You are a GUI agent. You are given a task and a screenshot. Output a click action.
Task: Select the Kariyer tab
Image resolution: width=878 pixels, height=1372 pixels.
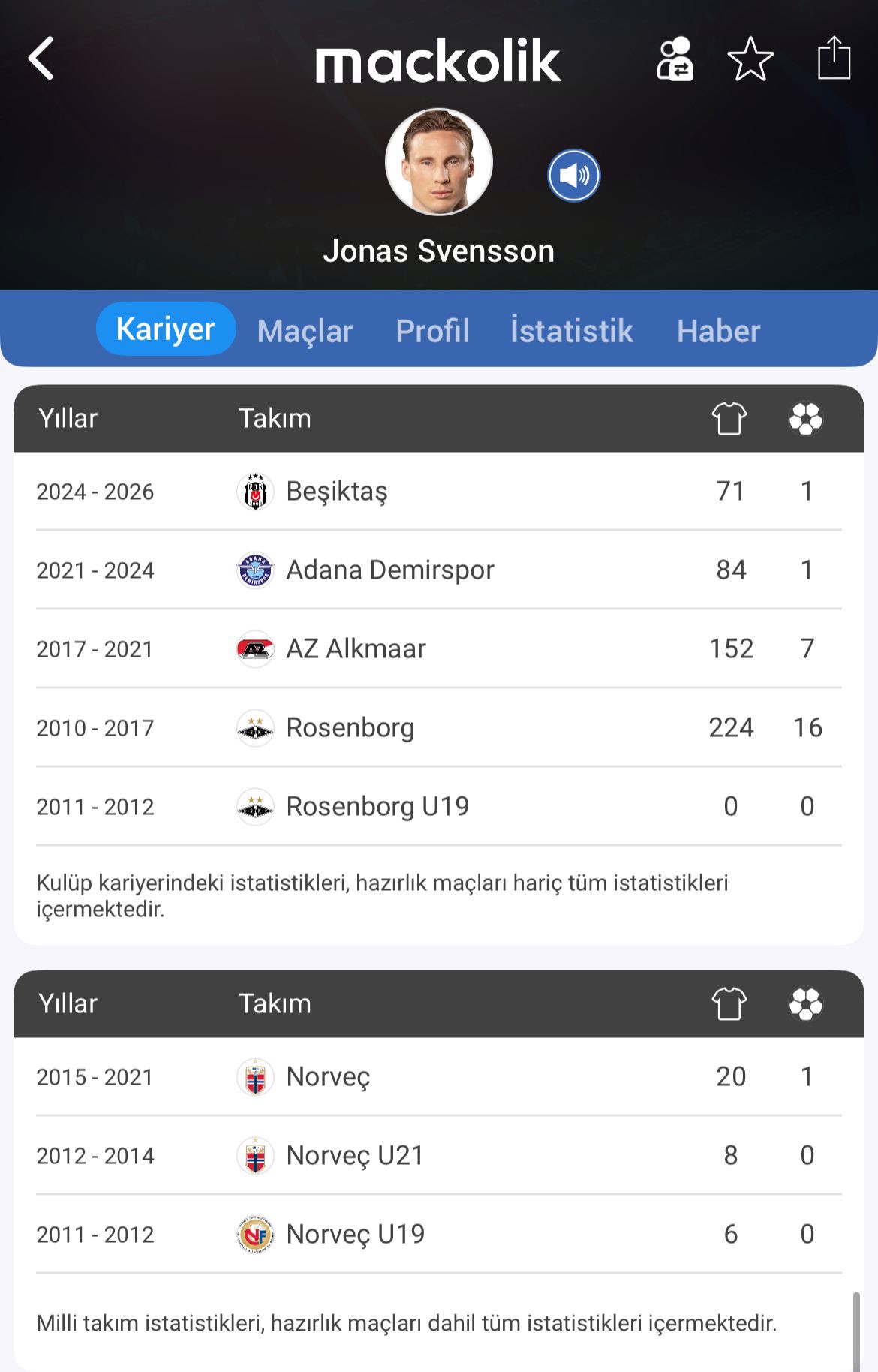[x=166, y=329]
